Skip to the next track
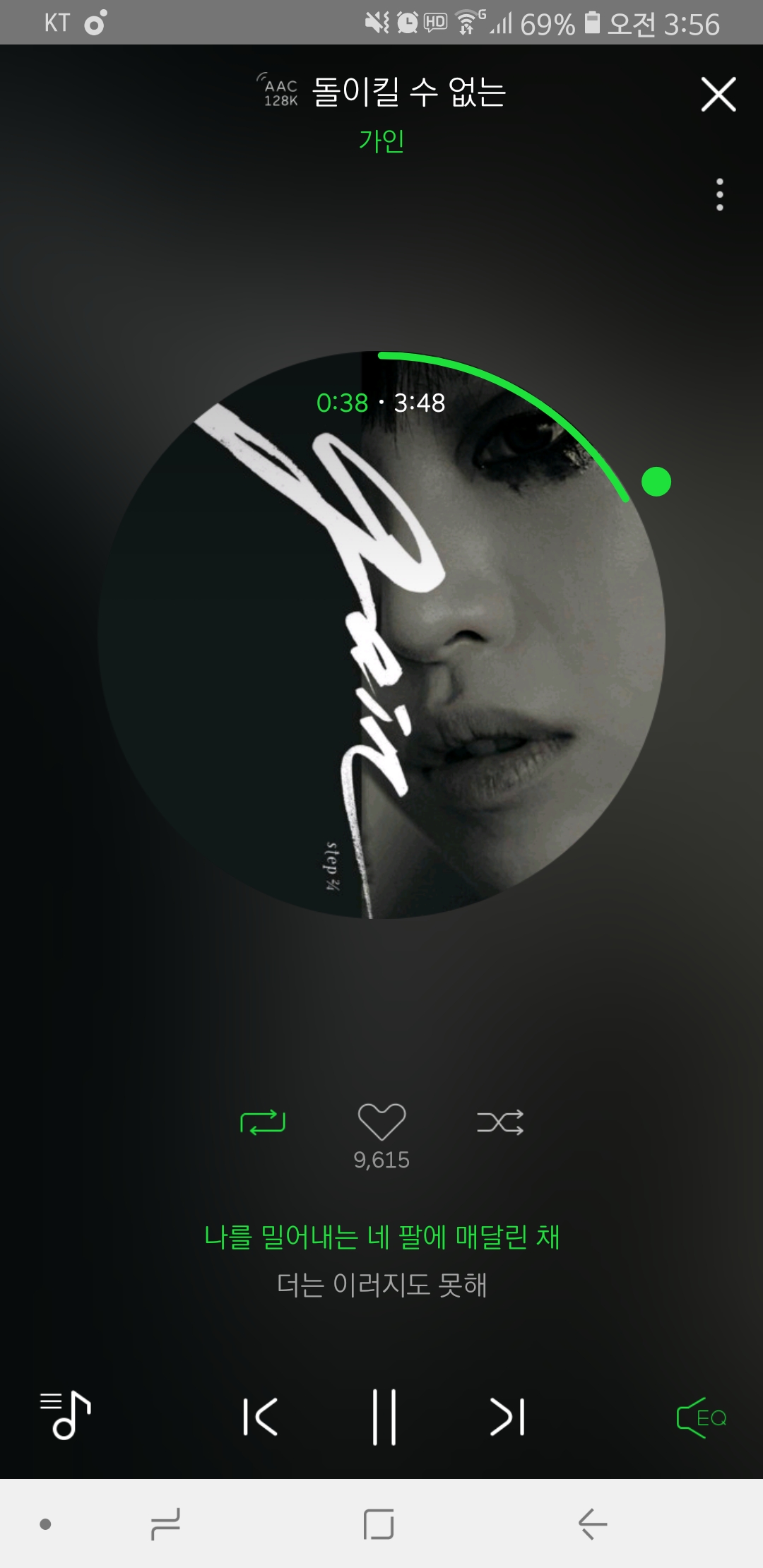The width and height of the screenshot is (763, 1568). coord(507,1417)
